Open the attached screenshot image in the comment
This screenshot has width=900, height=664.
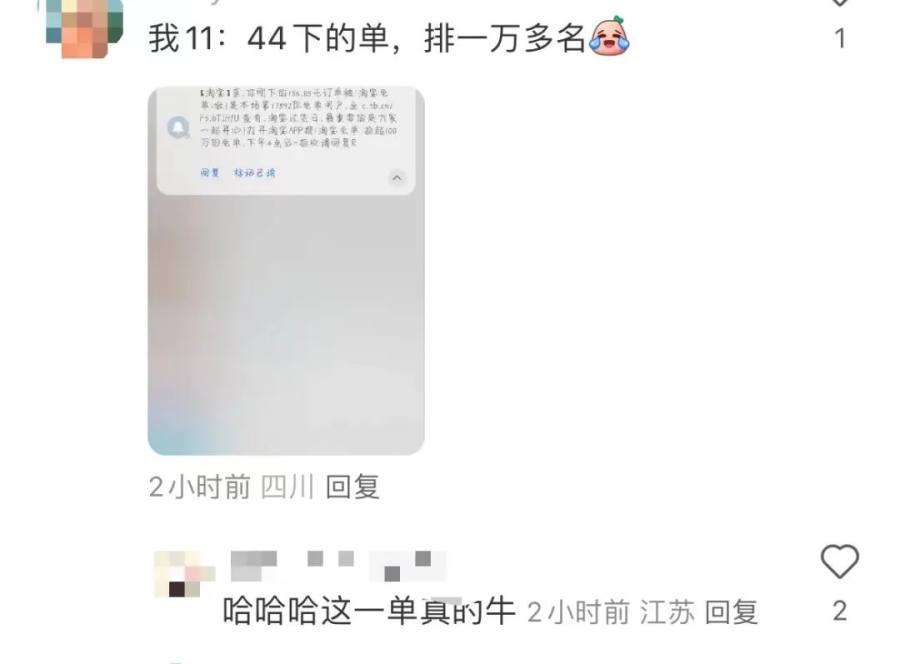click(x=286, y=270)
